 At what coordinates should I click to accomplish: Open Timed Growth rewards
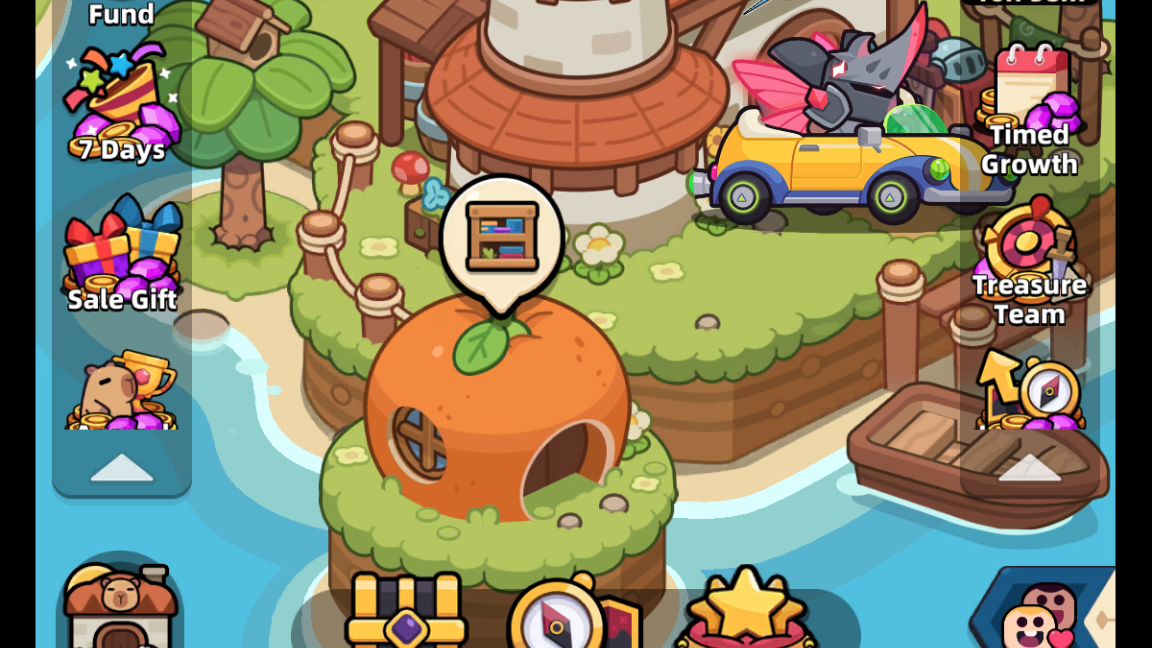(1030, 112)
